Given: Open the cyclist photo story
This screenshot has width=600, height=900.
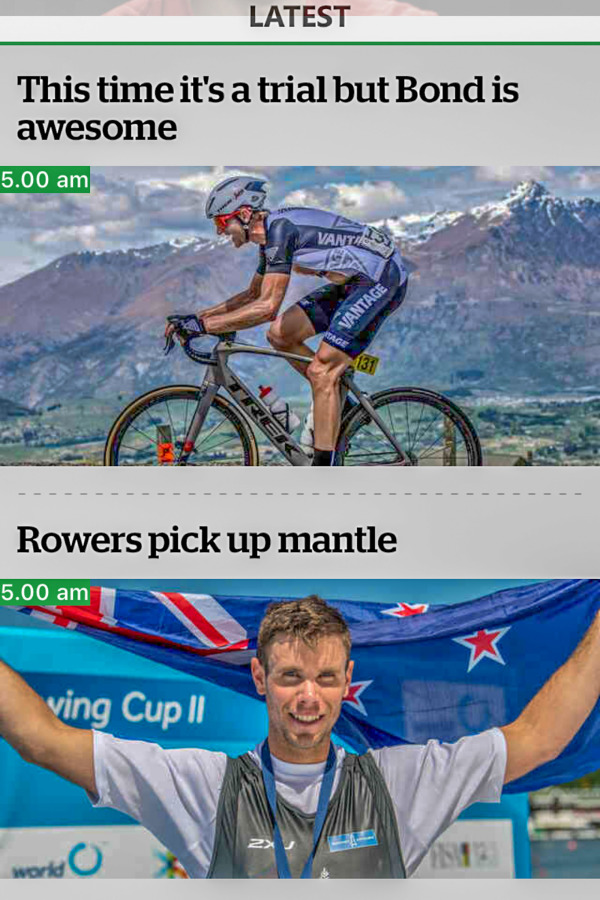Looking at the screenshot, I should pyautogui.click(x=300, y=315).
